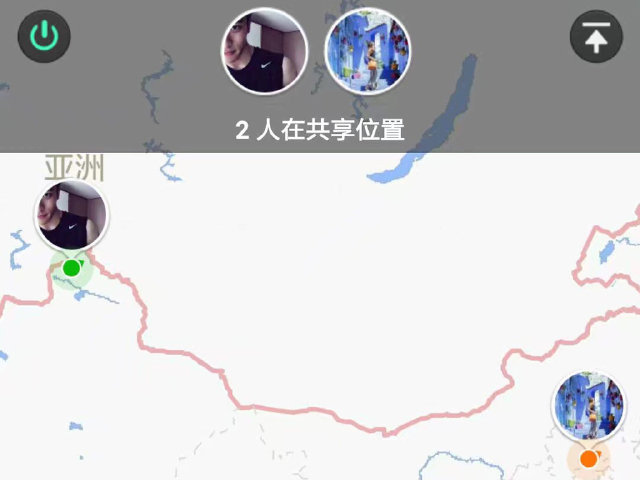Screen dimensions: 640x480
Task: Select the blue photo avatar in the top bar
Action: tap(368, 51)
